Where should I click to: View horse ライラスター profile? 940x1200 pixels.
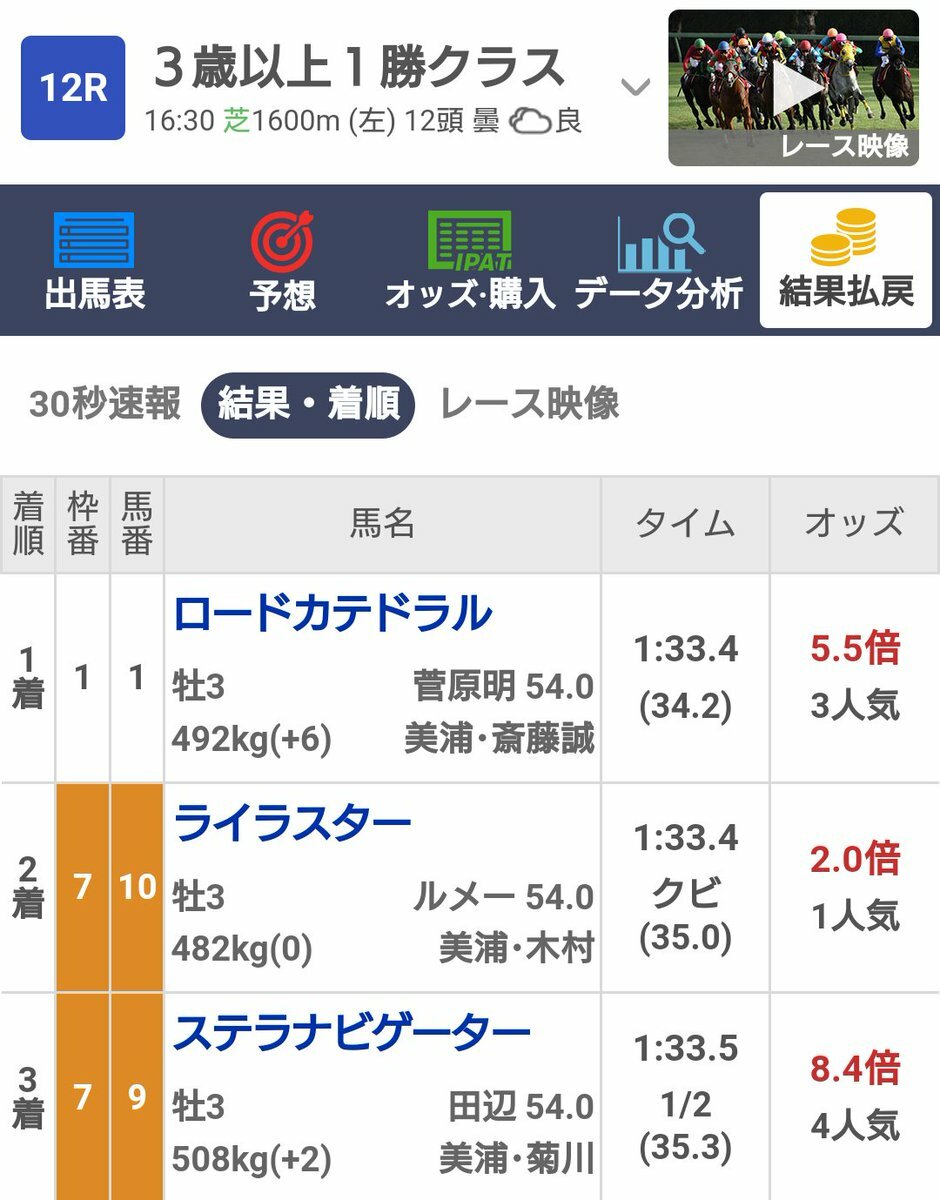(293, 824)
